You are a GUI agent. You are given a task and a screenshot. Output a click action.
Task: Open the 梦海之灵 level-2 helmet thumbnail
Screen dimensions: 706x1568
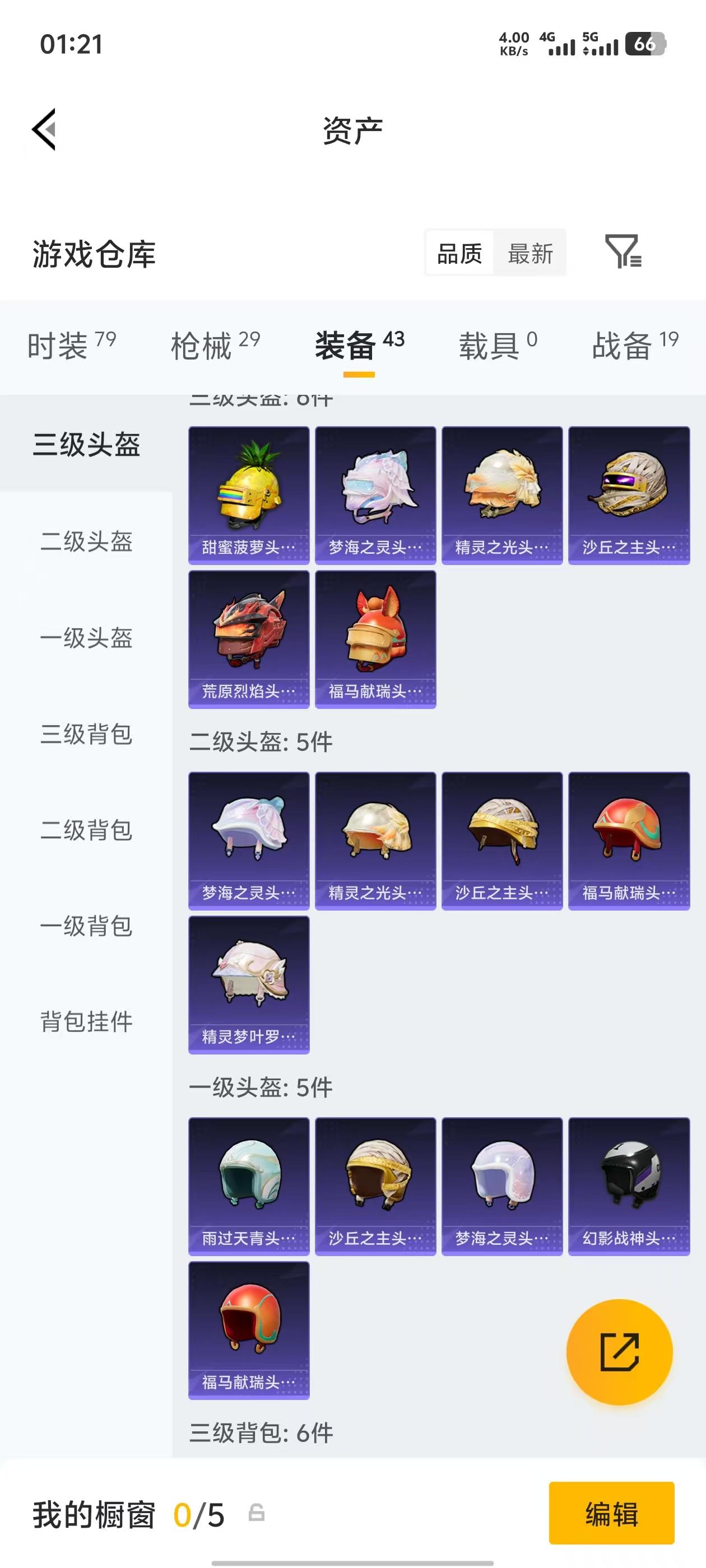pyautogui.click(x=249, y=842)
